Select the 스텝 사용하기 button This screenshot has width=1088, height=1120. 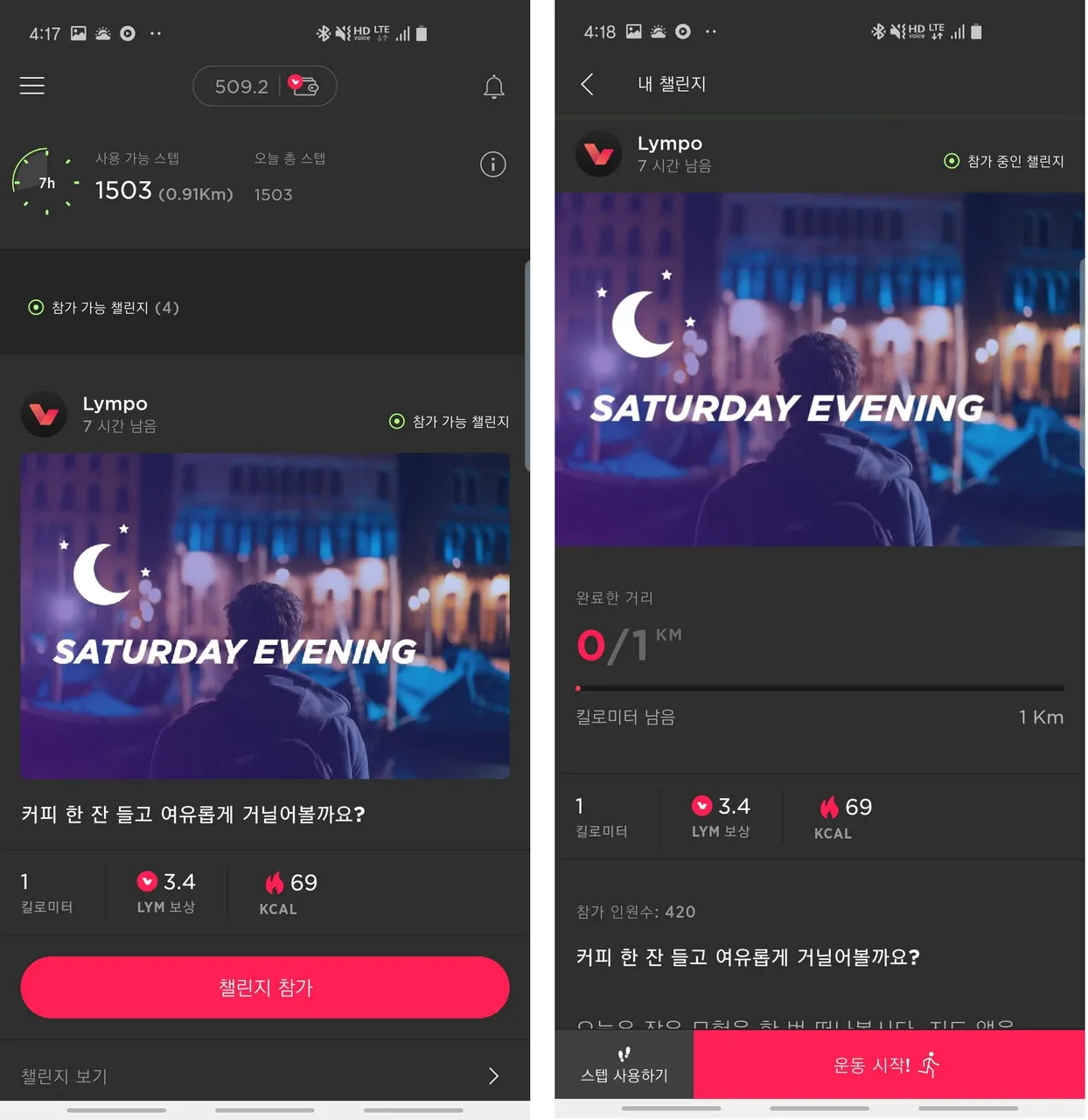click(x=624, y=1065)
